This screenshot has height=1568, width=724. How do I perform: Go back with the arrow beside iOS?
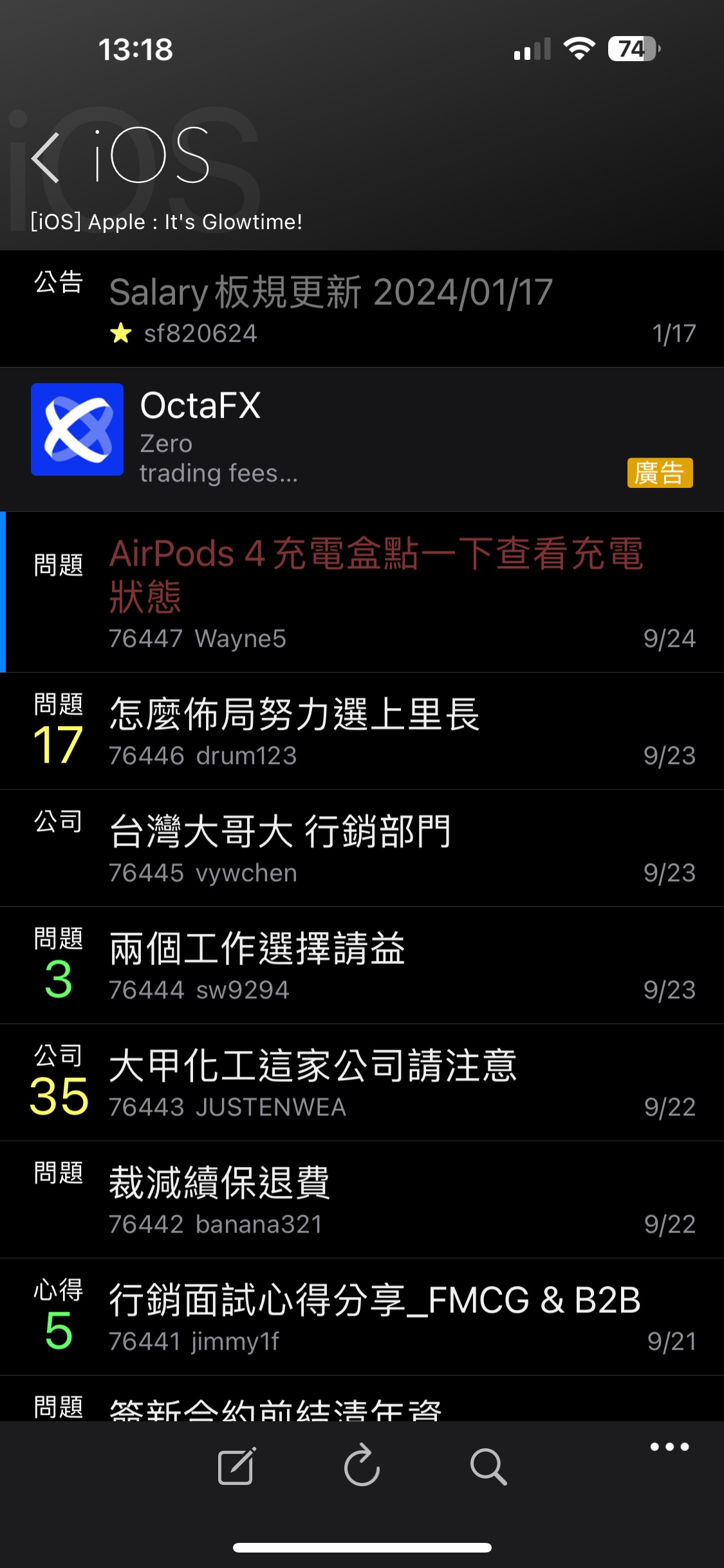45,157
